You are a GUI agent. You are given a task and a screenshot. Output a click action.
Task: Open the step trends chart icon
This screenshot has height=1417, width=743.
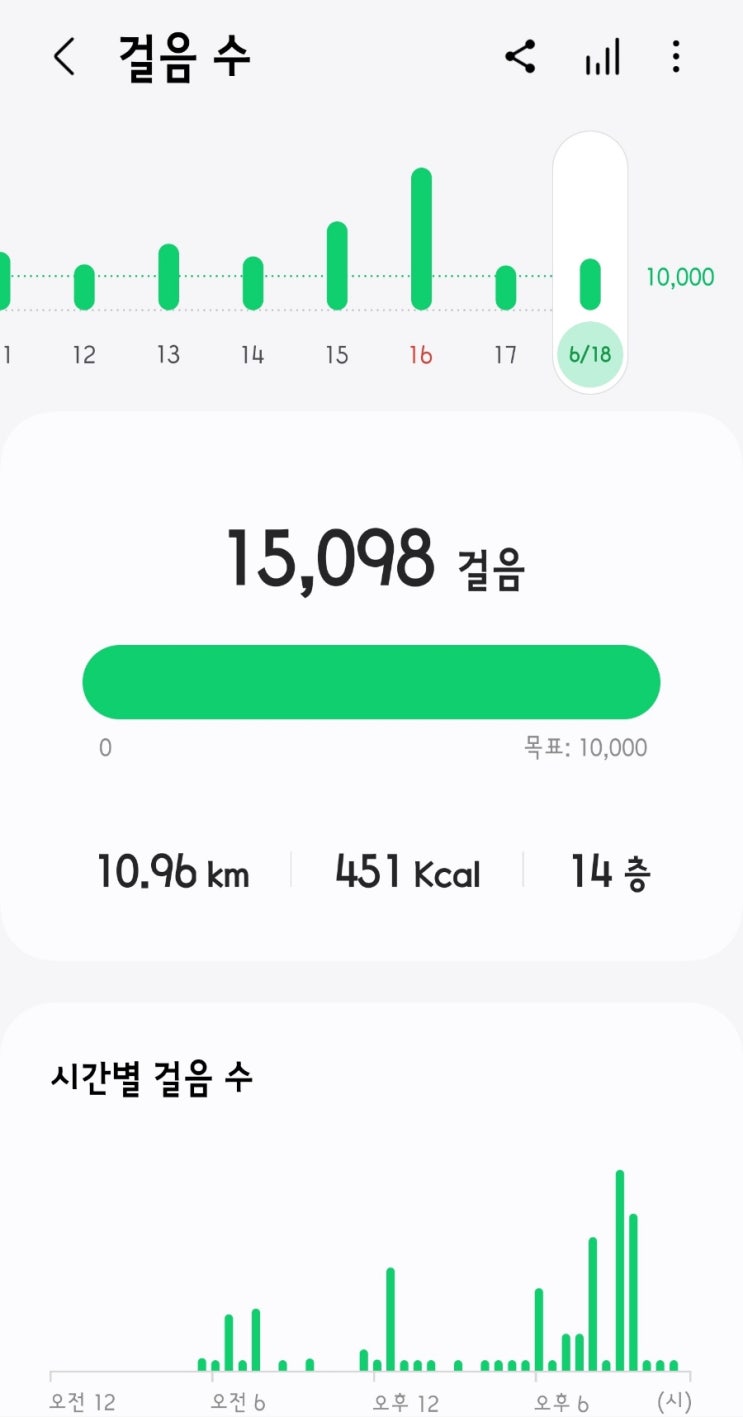pyautogui.click(x=602, y=57)
